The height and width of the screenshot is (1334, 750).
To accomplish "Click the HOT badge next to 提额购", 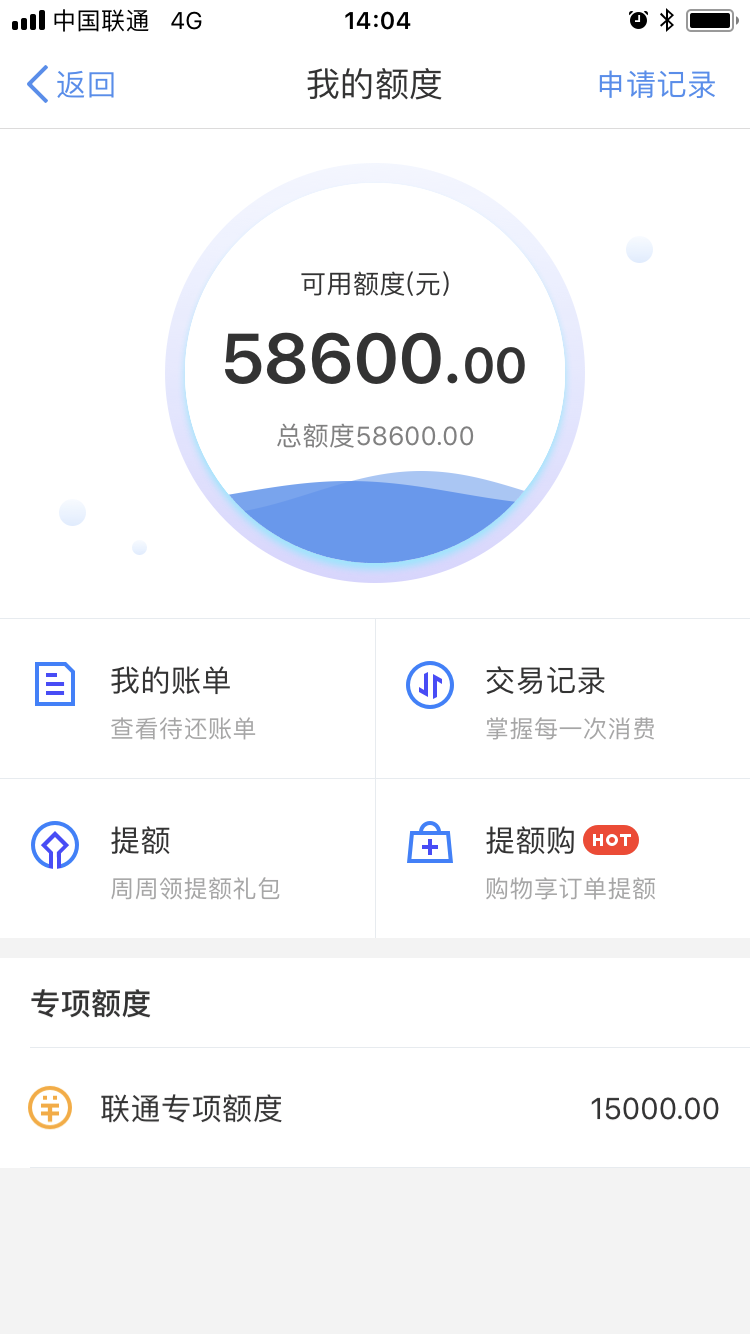I will tap(611, 841).
